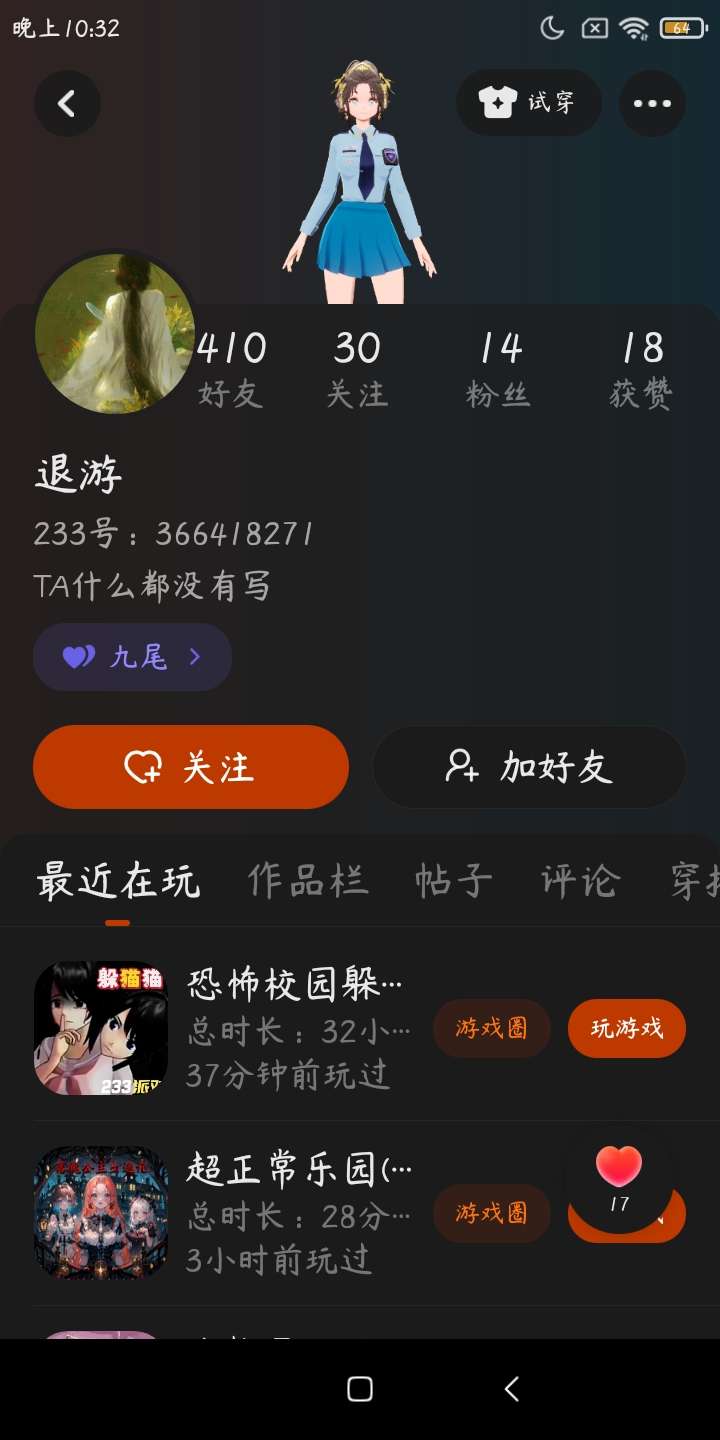This screenshot has height=1440, width=720.
Task: Tap 加好友 to add as friend
Action: tap(529, 767)
